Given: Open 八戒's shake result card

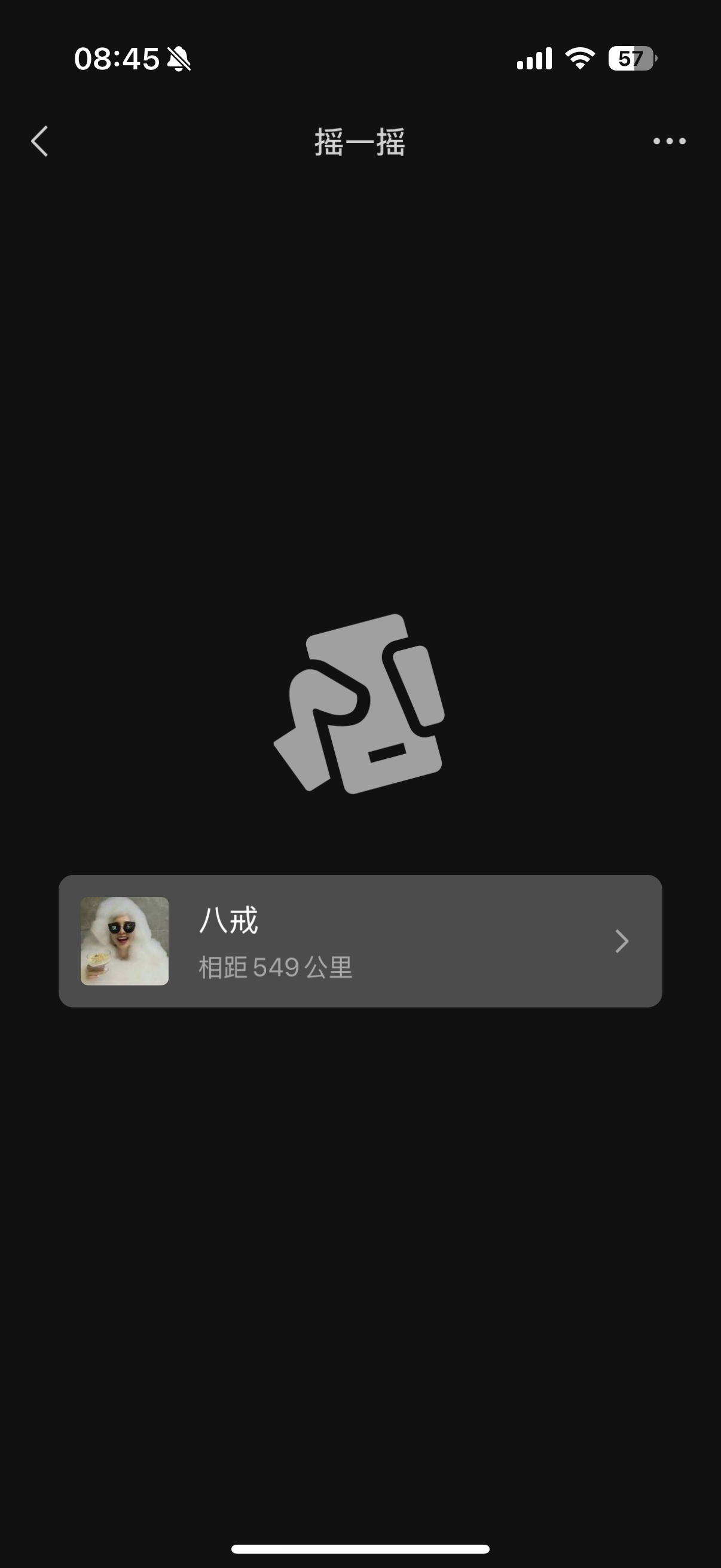Looking at the screenshot, I should click(360, 941).
